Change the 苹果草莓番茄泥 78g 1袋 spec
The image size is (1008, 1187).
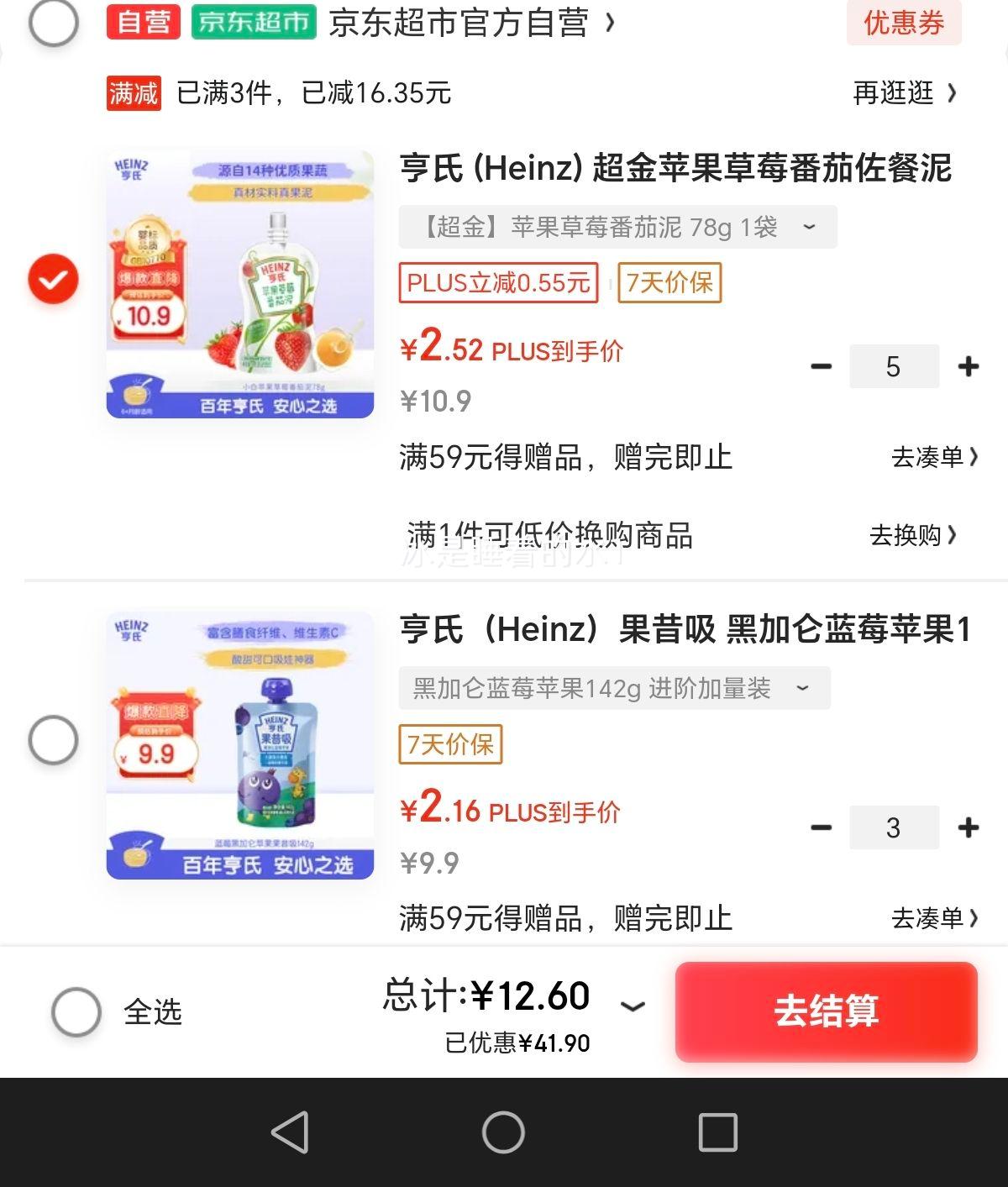pos(617,227)
